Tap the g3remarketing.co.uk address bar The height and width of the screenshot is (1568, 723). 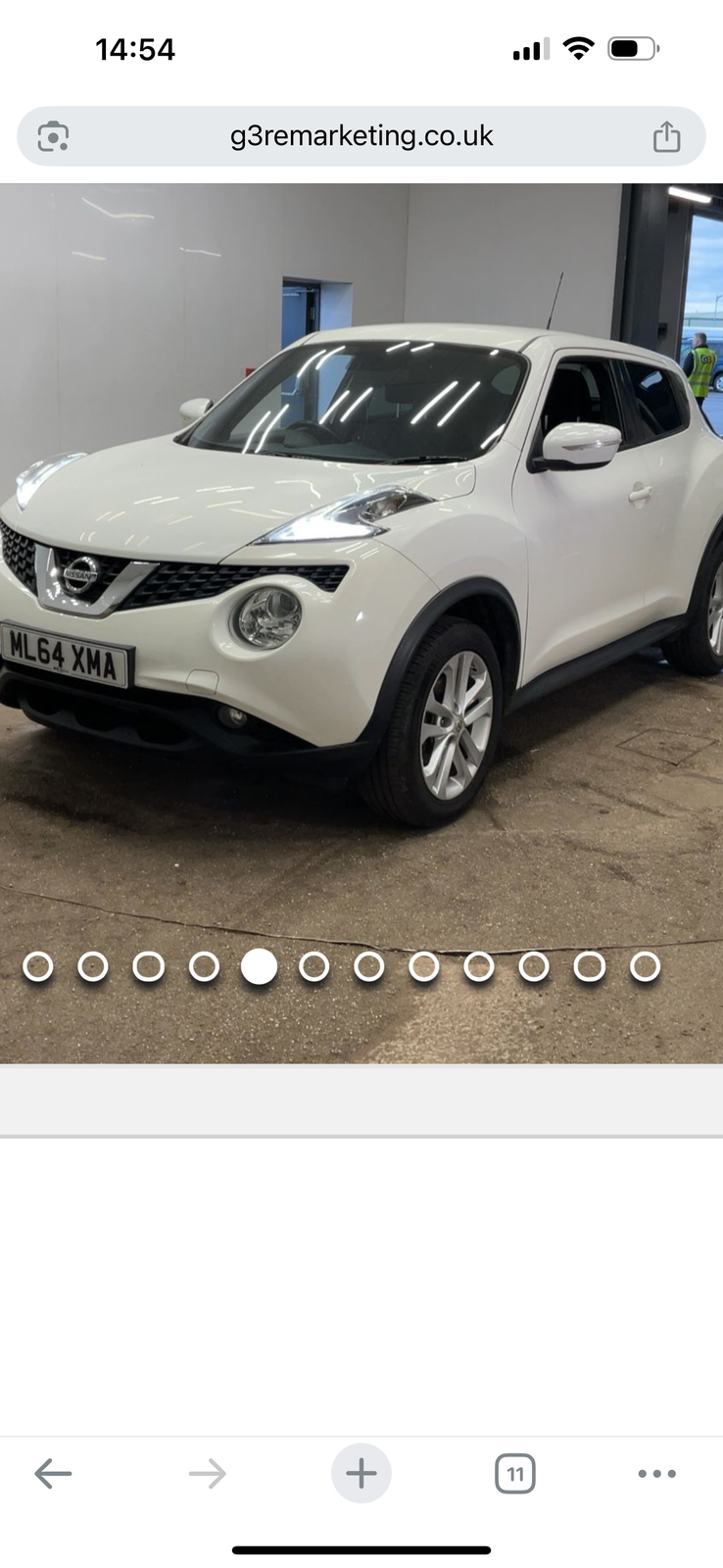point(361,136)
